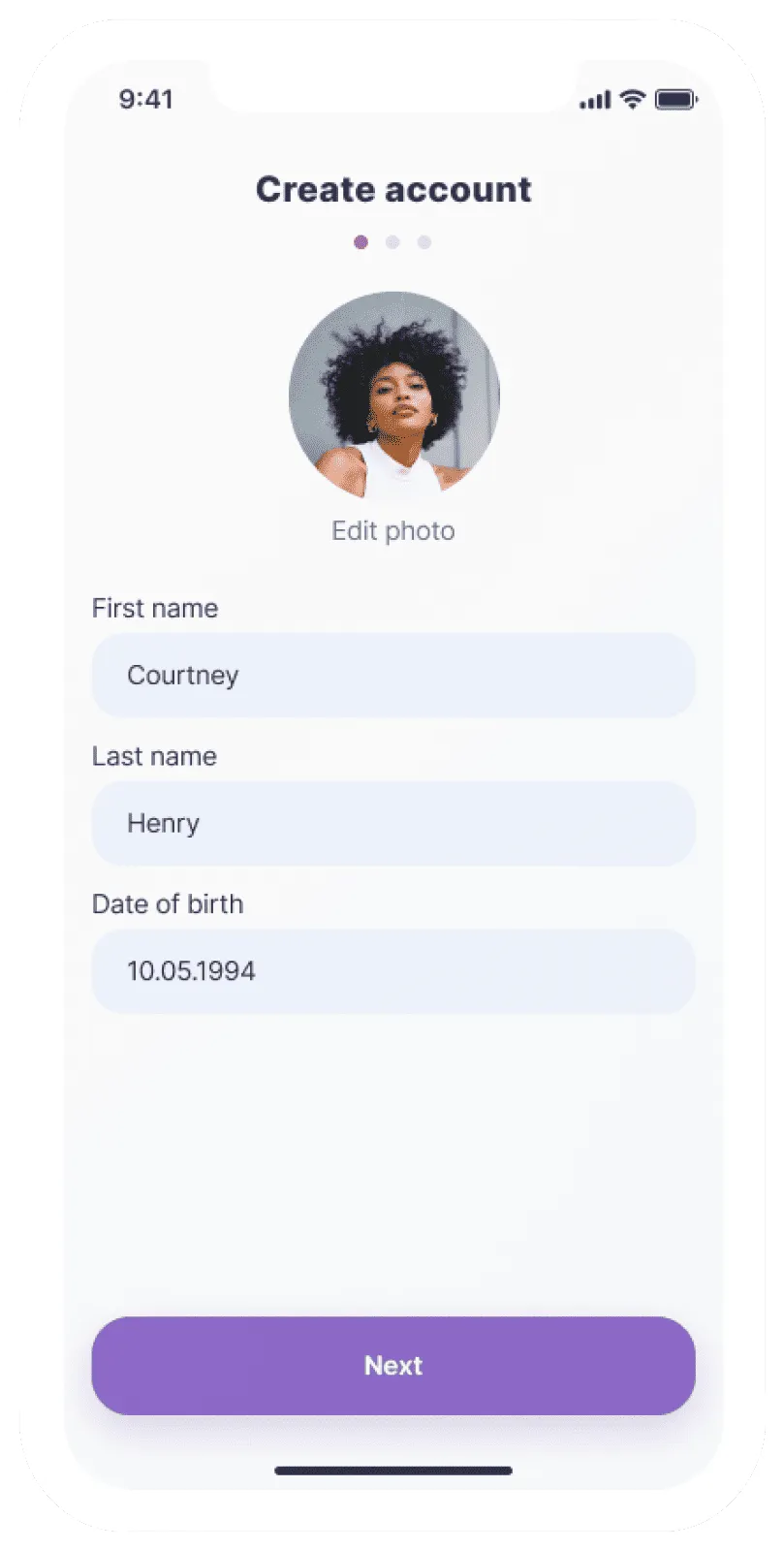Viewport: 784px width, 1550px height.
Task: Open Edit photo
Action: click(392, 530)
